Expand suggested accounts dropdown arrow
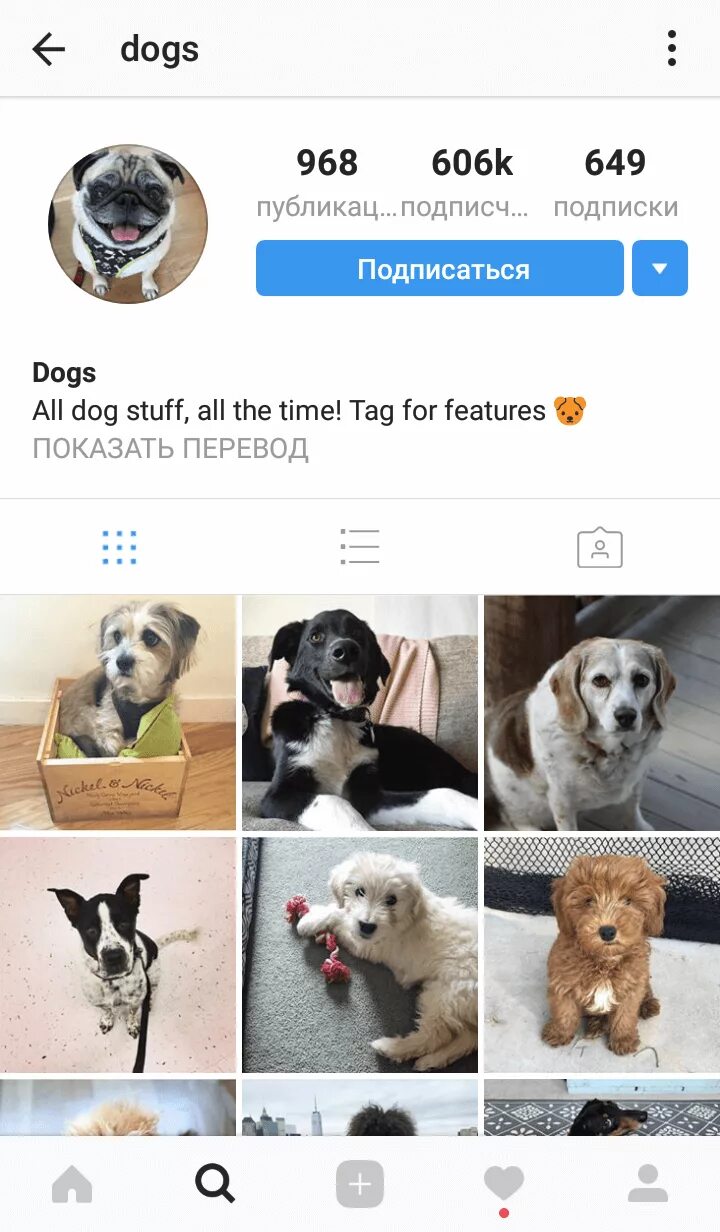This screenshot has height=1232, width=720. click(659, 268)
